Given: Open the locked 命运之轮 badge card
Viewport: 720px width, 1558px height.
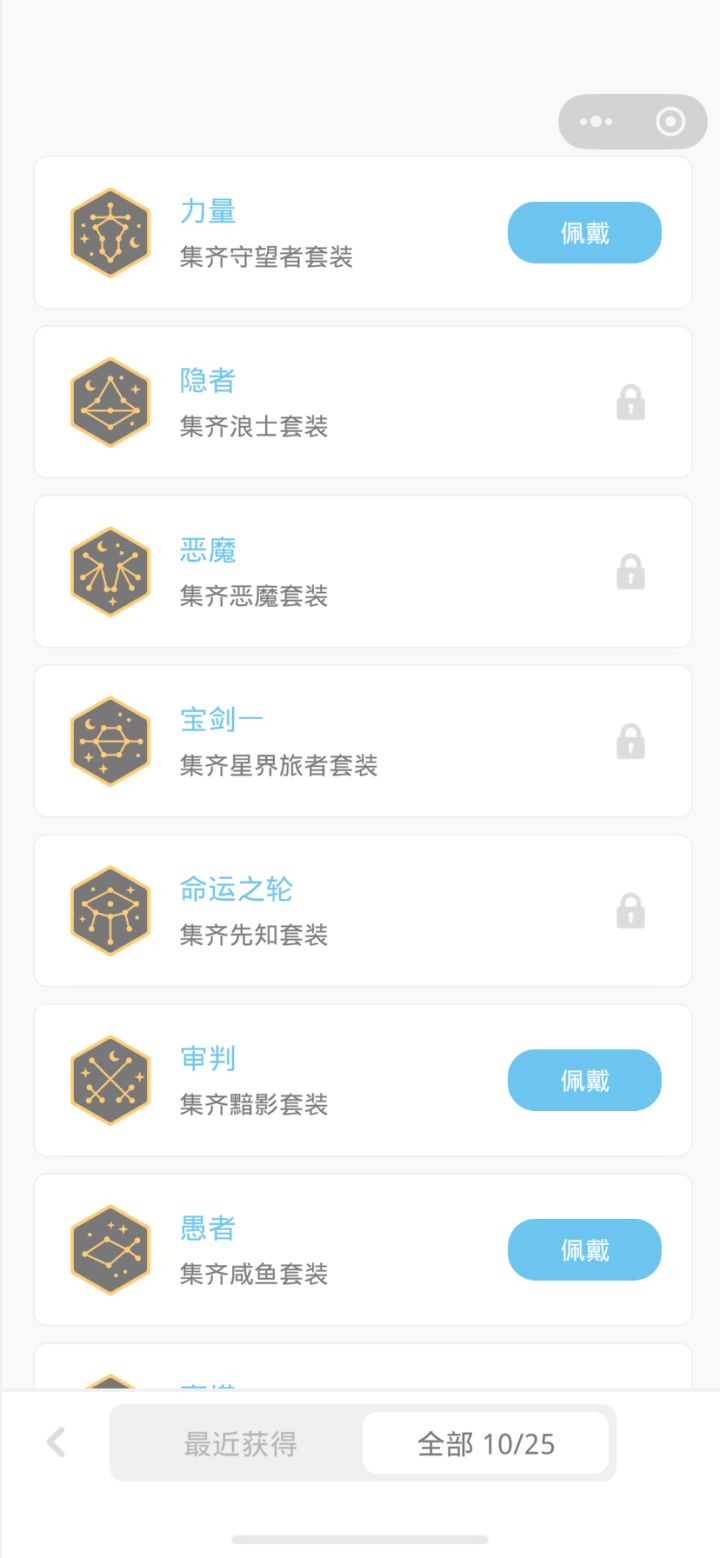Looking at the screenshot, I should [363, 911].
